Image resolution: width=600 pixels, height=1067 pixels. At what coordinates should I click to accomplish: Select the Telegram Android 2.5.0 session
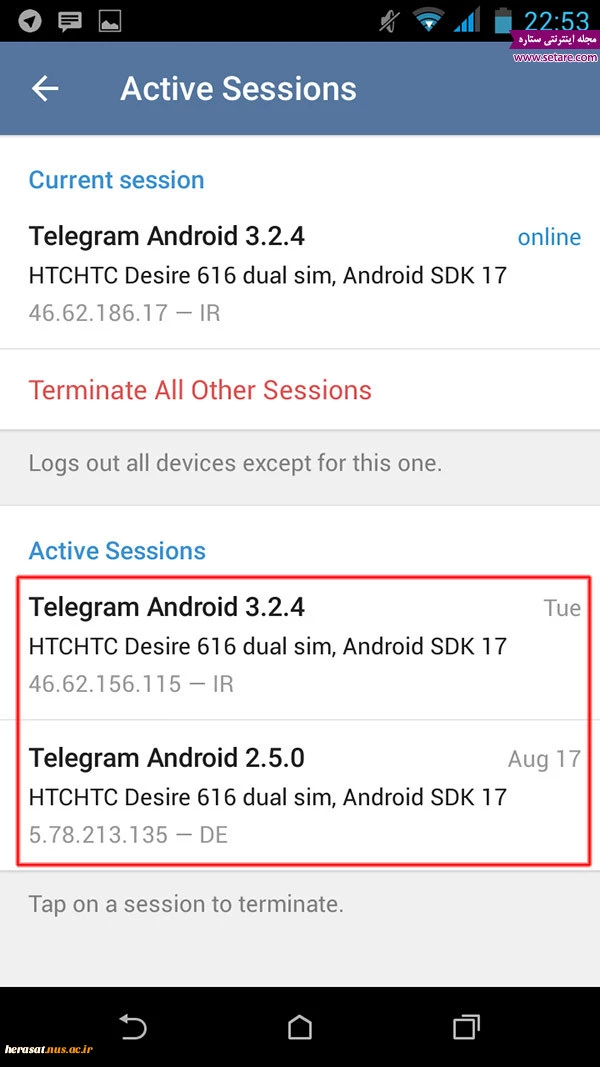point(300,795)
